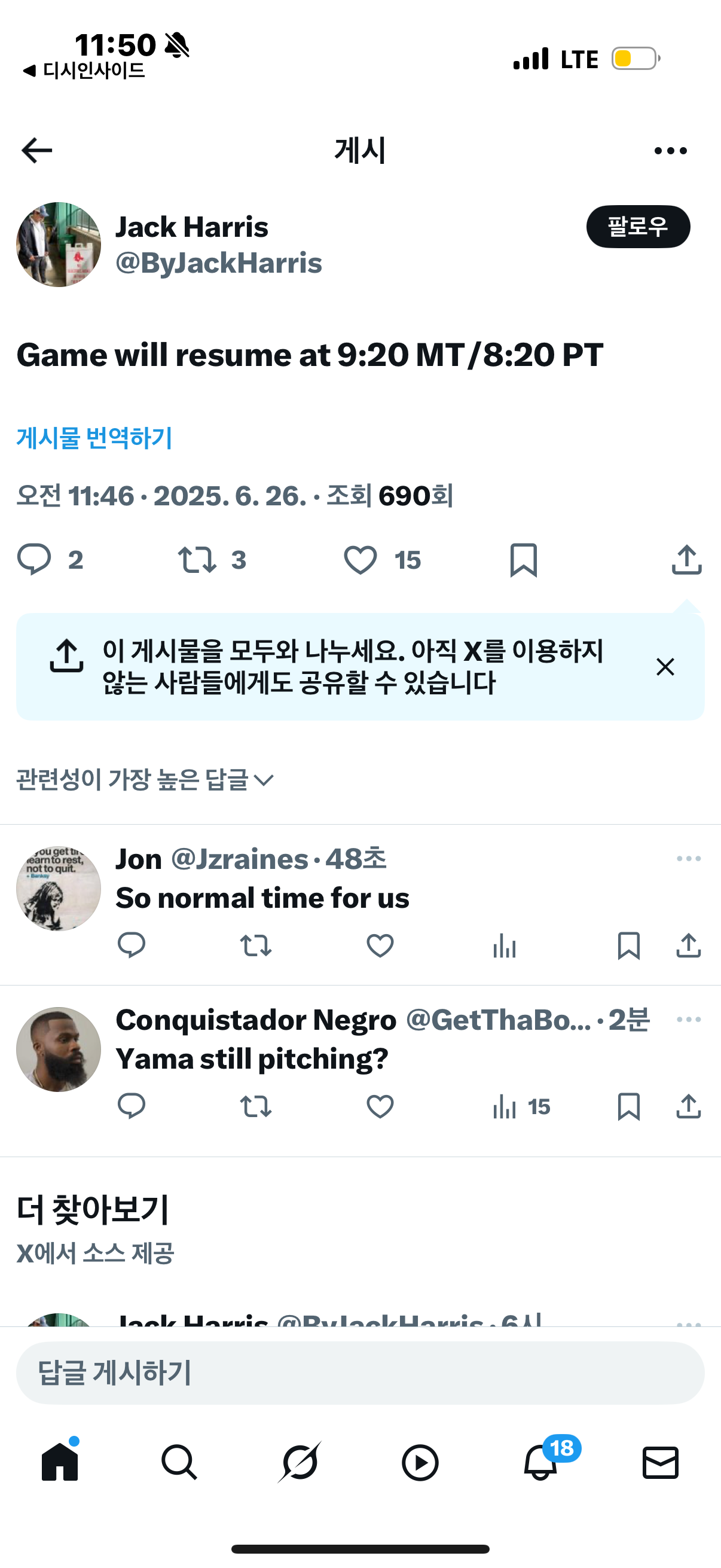Repost Conquistador Negro's reply
This screenshot has height=1568, width=721.
click(x=255, y=1106)
